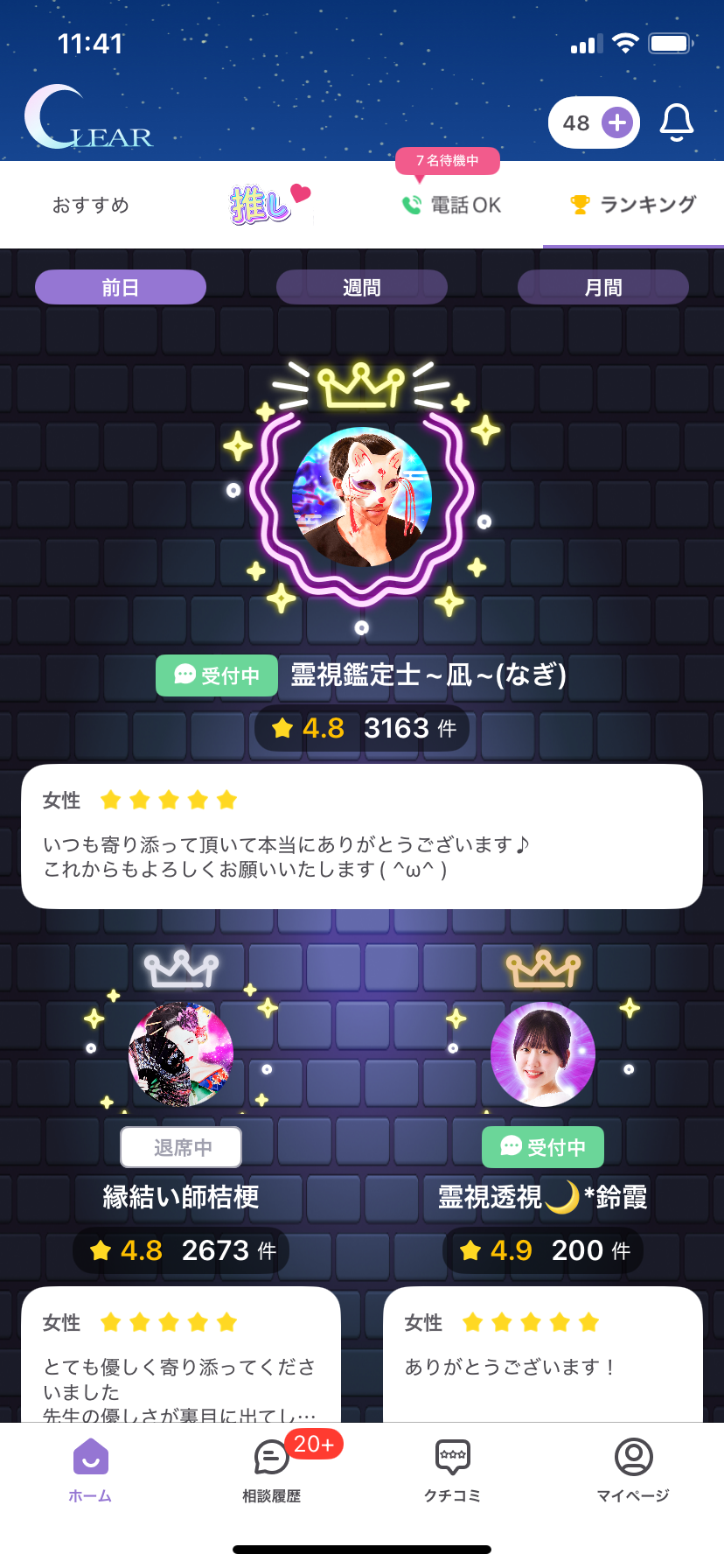Switch to the おすすめ tab
Viewport: 724px width, 1568px height.
click(x=91, y=205)
